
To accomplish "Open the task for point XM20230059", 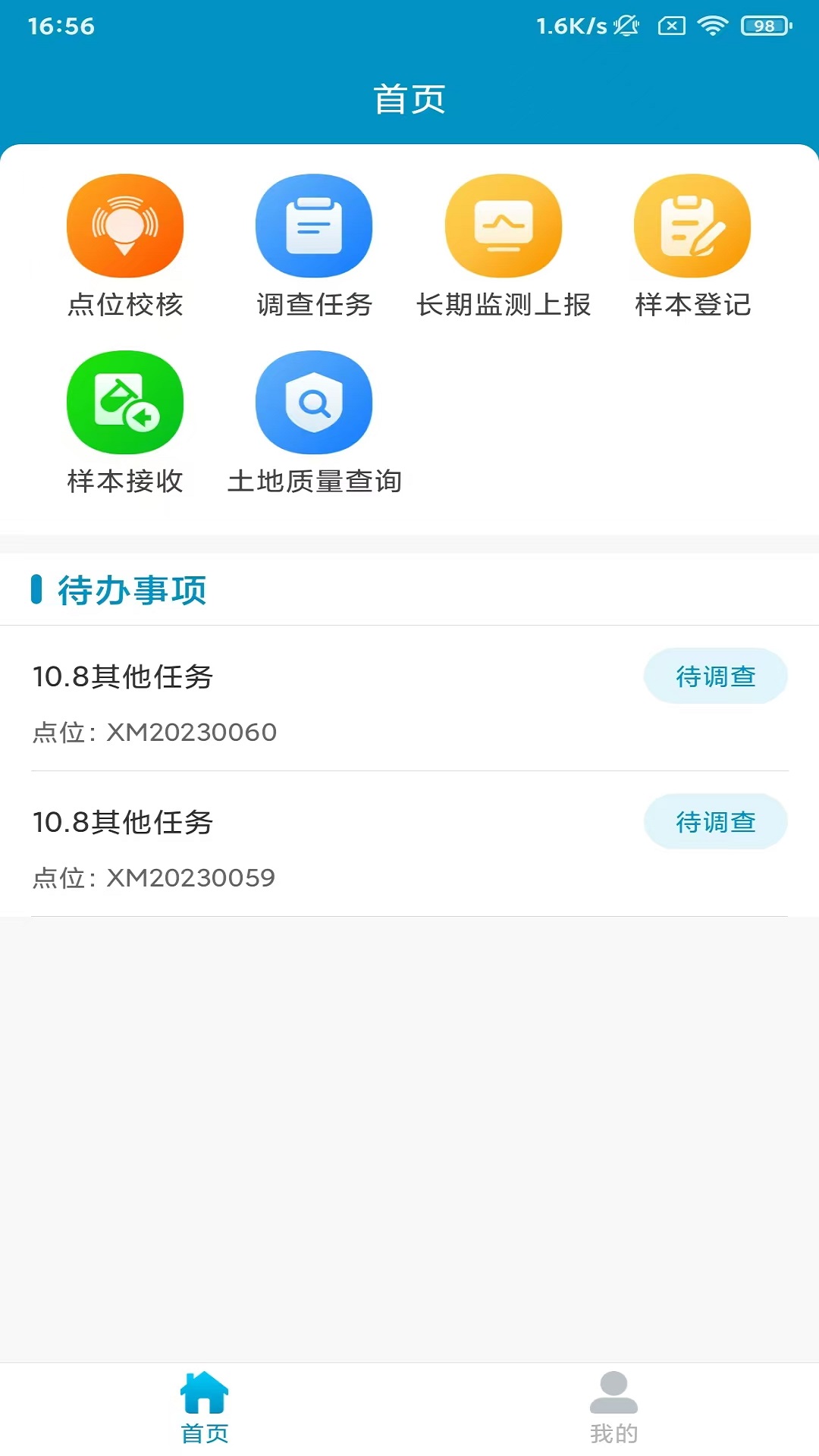I will 303,847.
